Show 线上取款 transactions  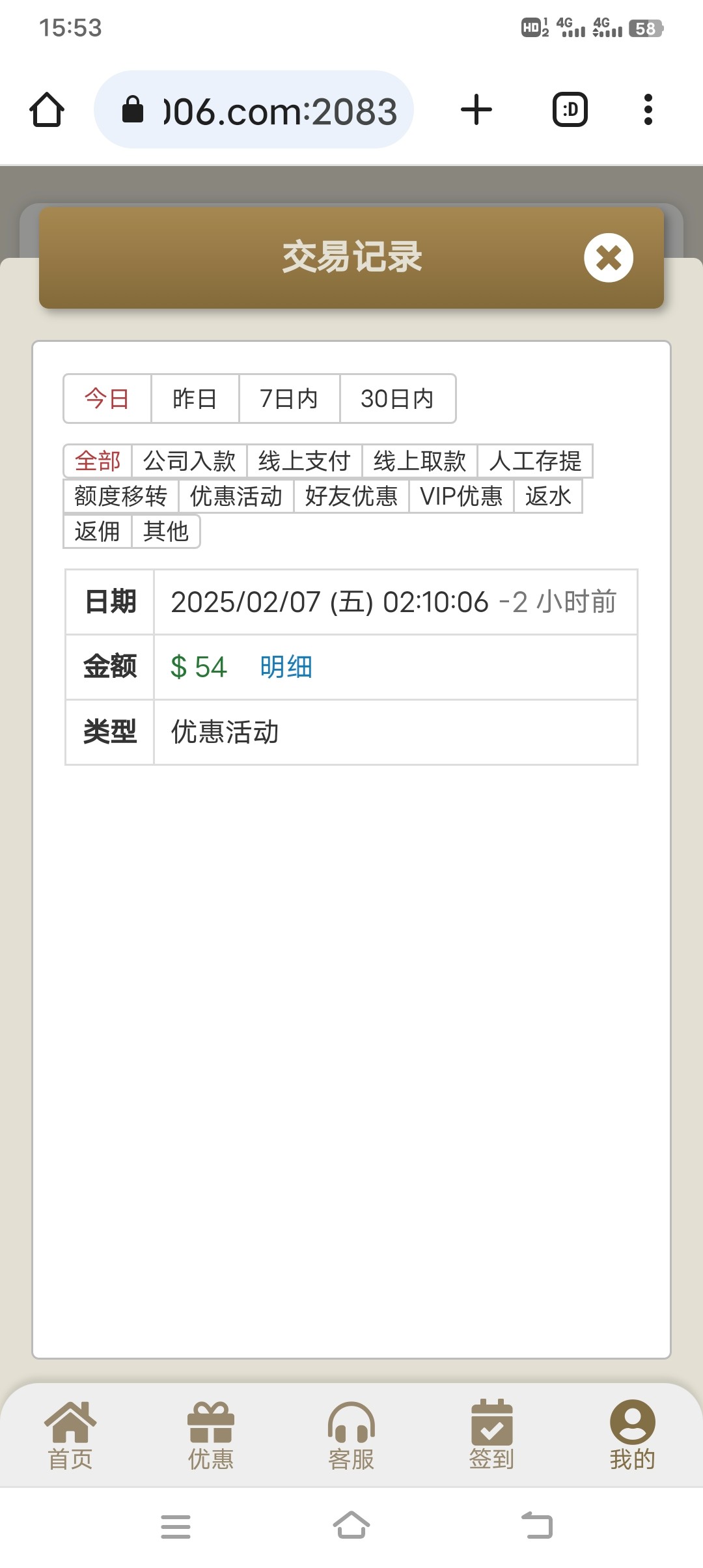[419, 461]
